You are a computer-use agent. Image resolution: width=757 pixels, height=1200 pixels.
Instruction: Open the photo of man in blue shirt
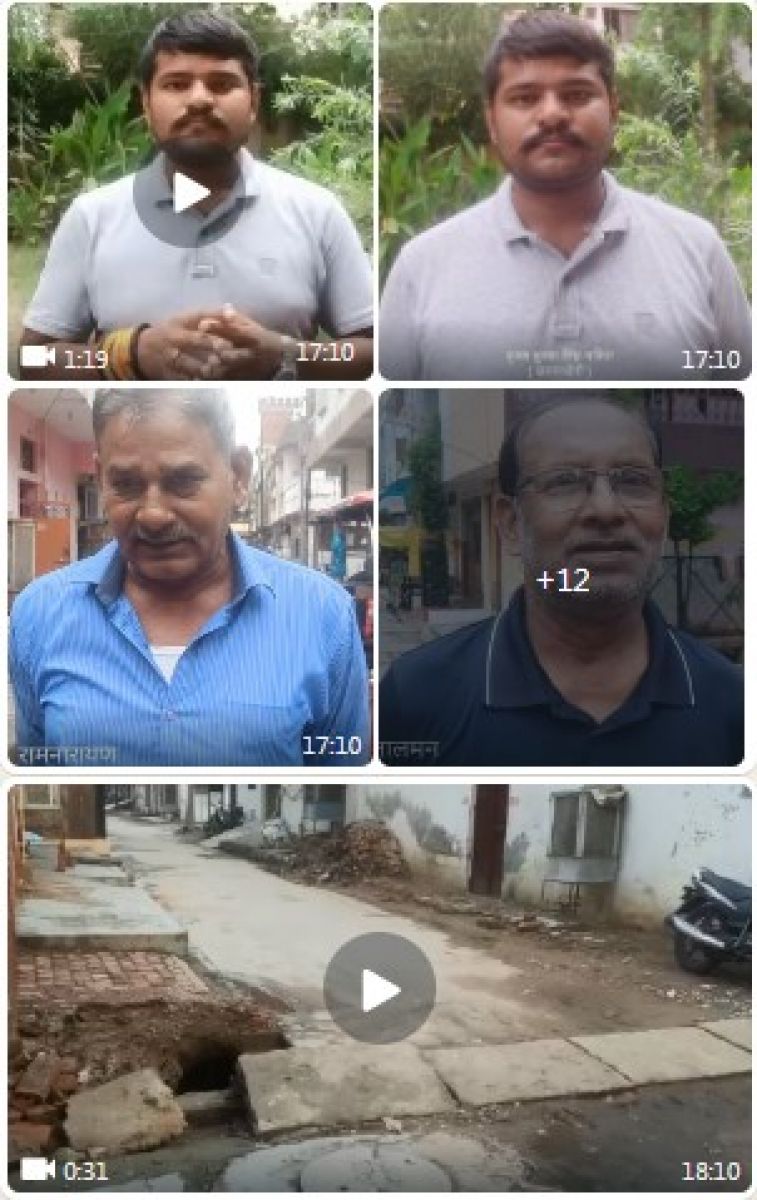[x=190, y=578]
